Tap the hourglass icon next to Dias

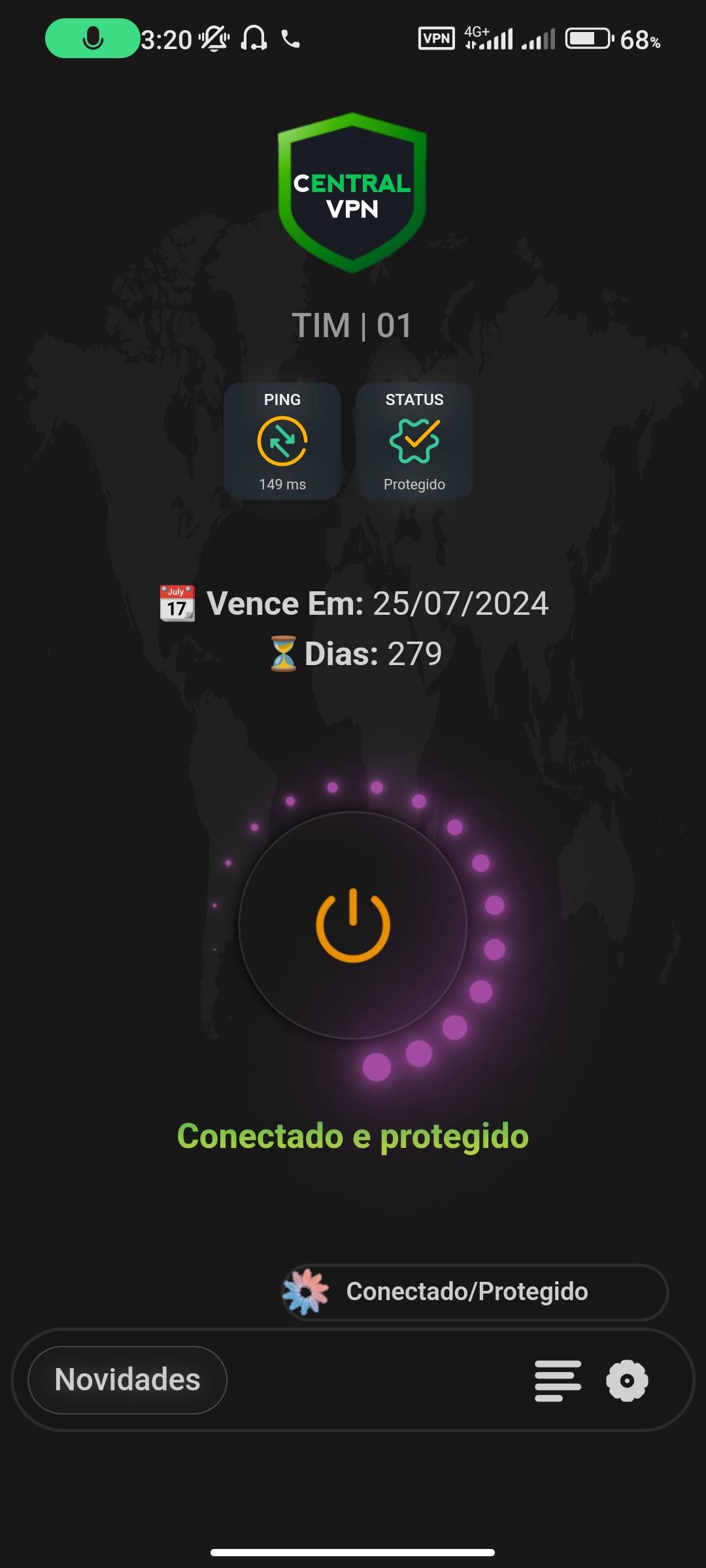pos(284,651)
